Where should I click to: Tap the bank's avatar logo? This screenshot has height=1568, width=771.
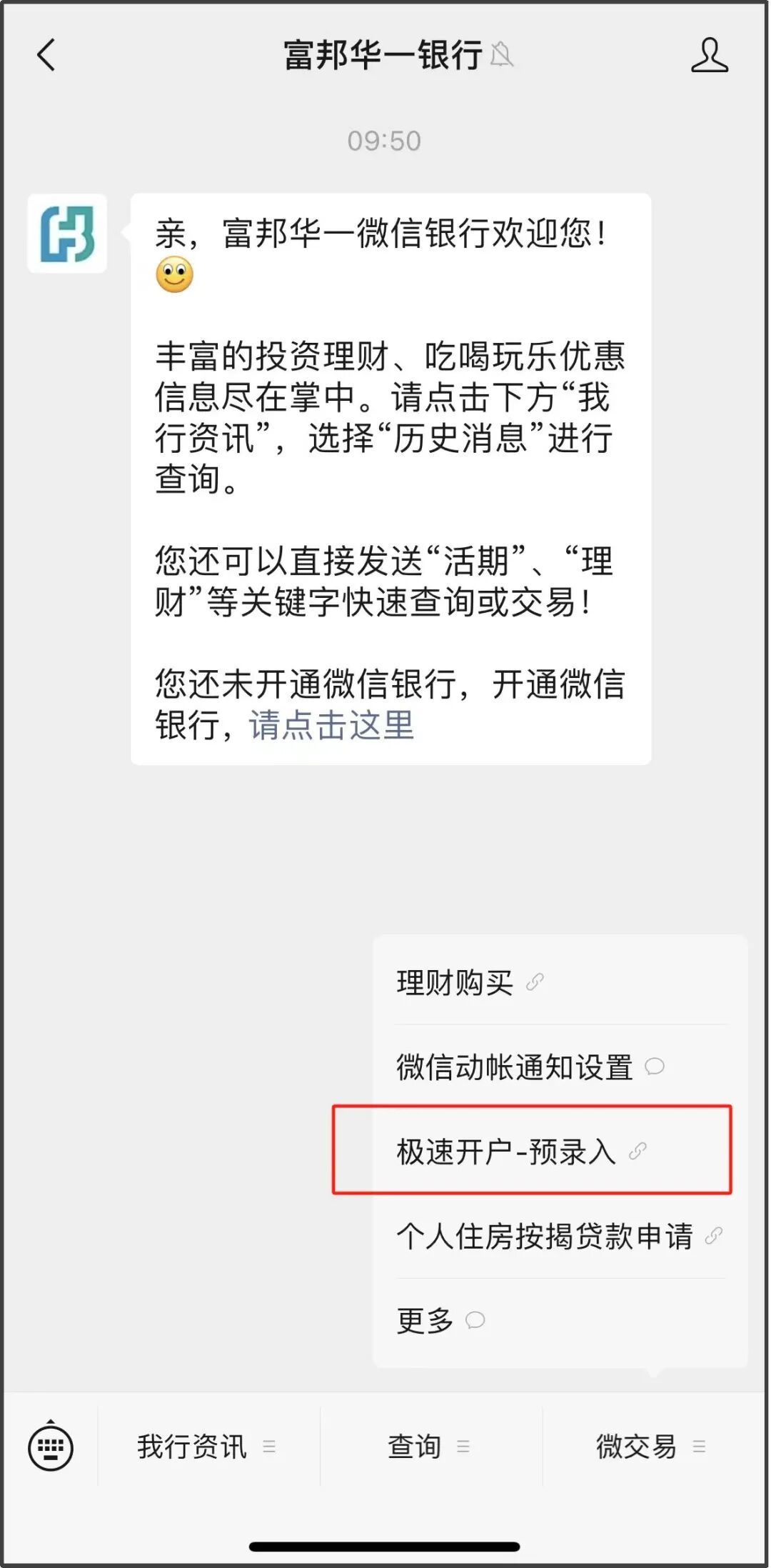[x=67, y=234]
